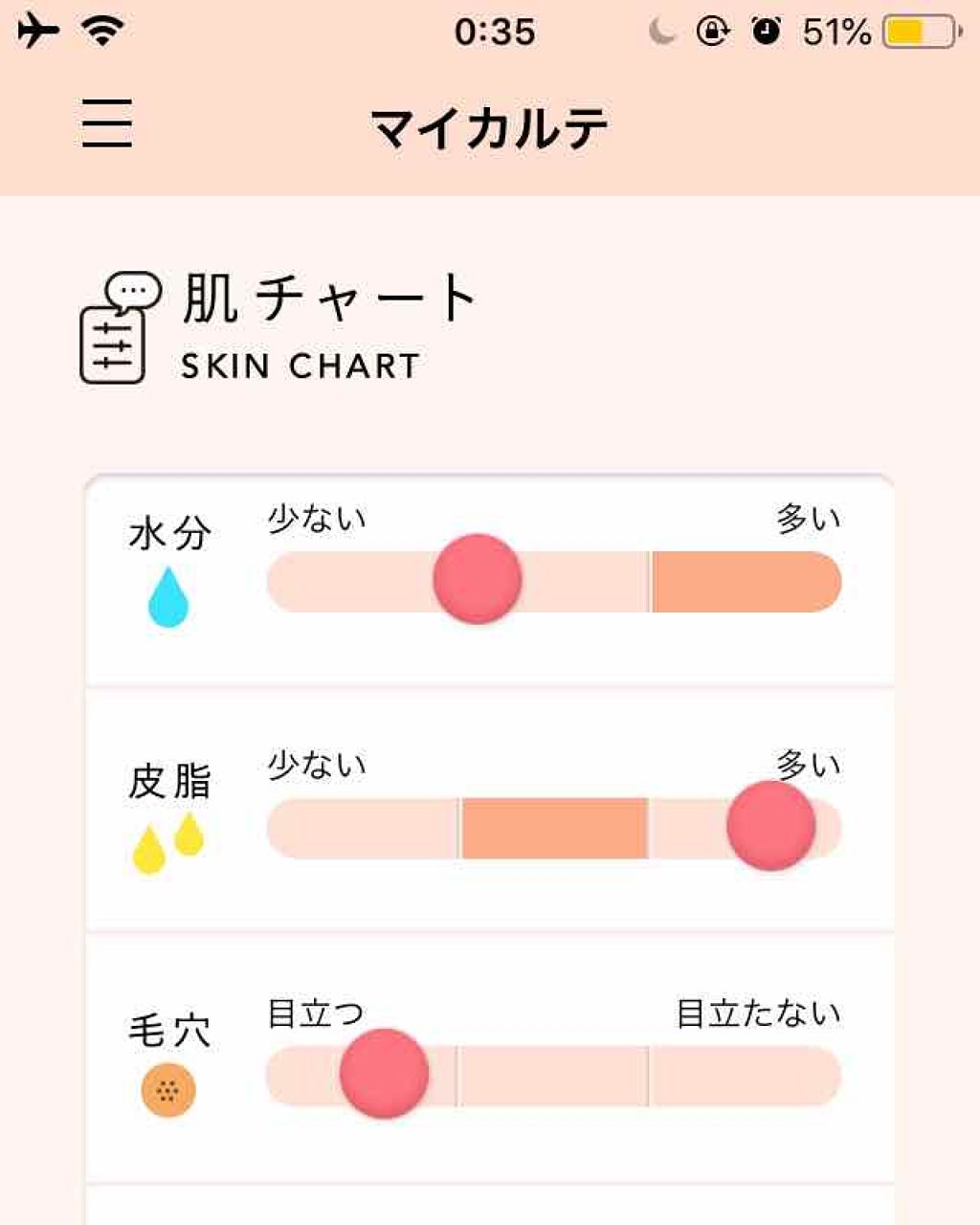
Task: Toggle the pore slider knob position
Action: (x=383, y=1074)
